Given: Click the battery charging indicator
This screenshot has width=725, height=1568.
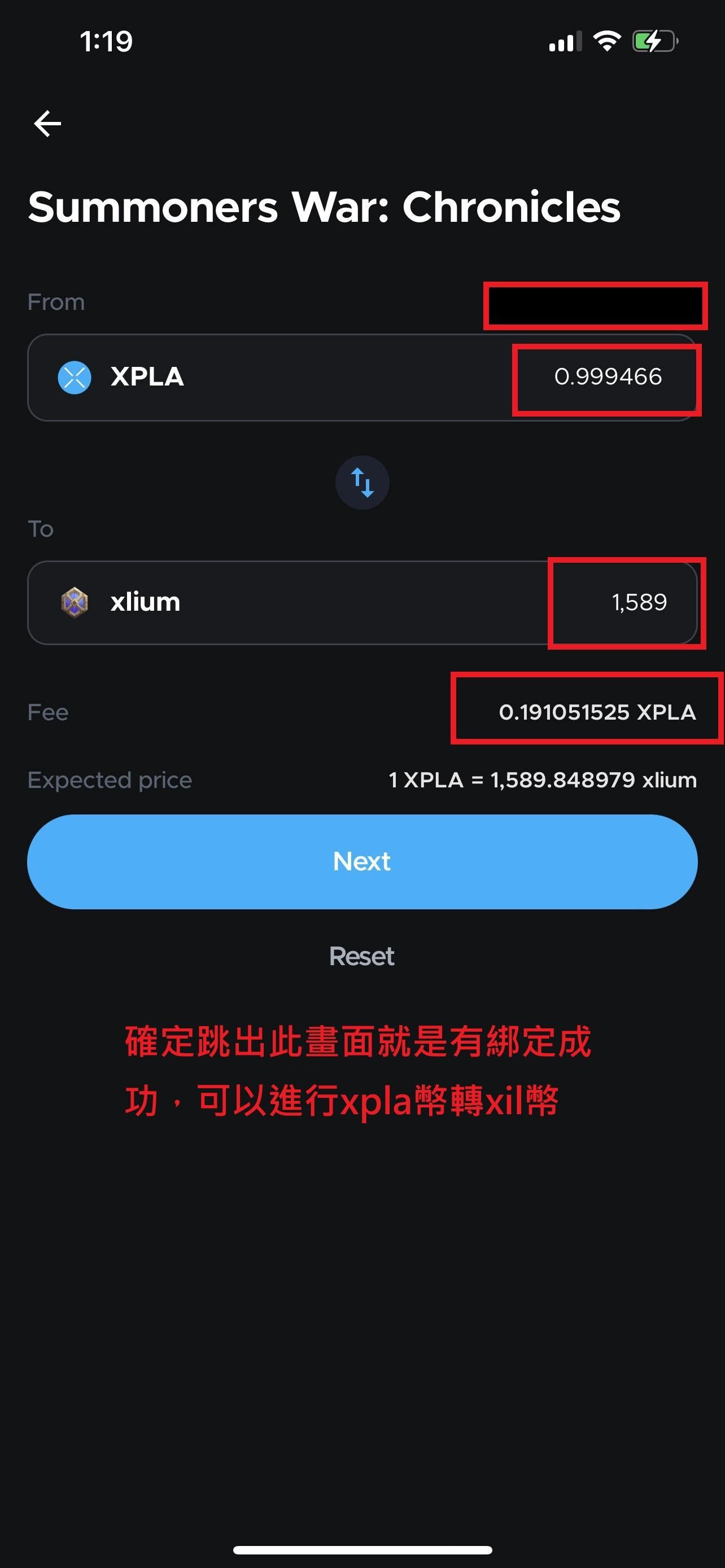Looking at the screenshot, I should coord(654,41).
